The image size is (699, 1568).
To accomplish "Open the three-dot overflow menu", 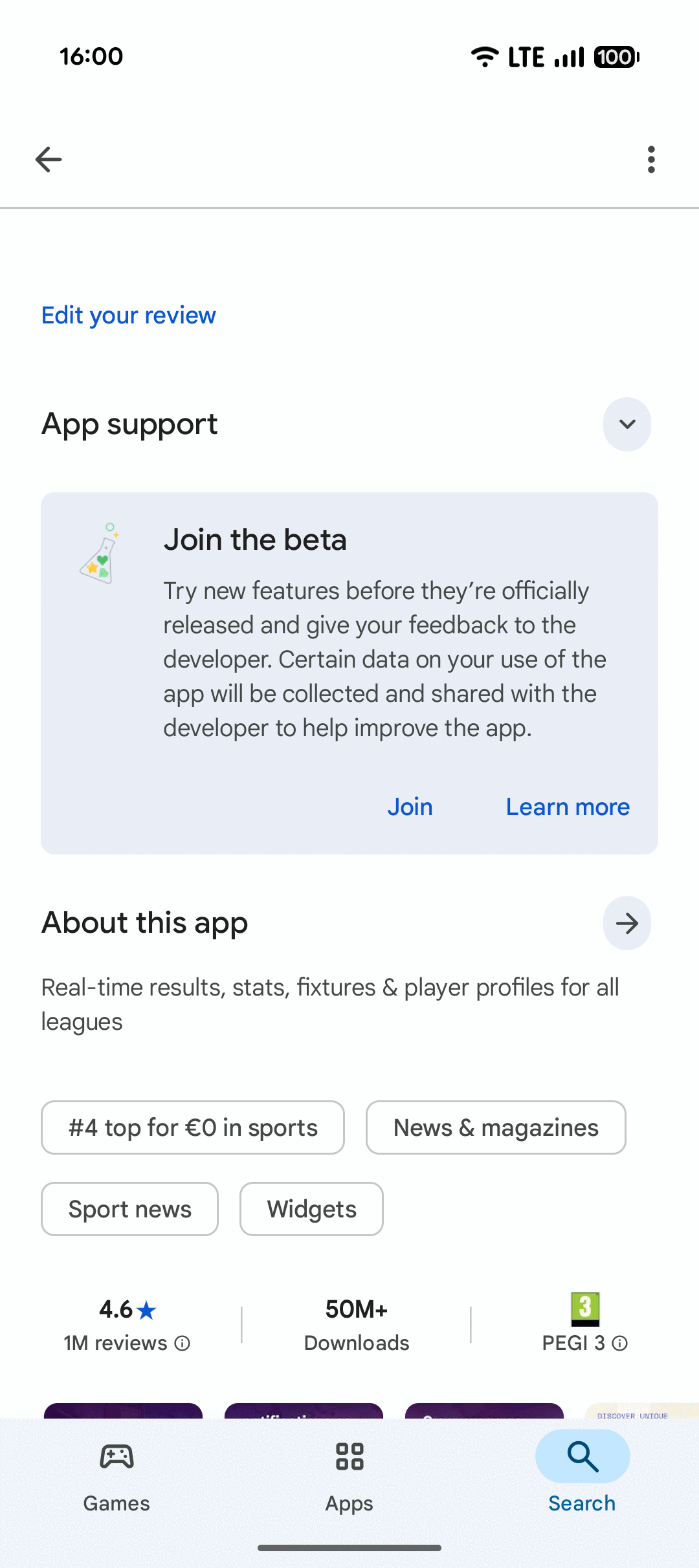I will [650, 159].
